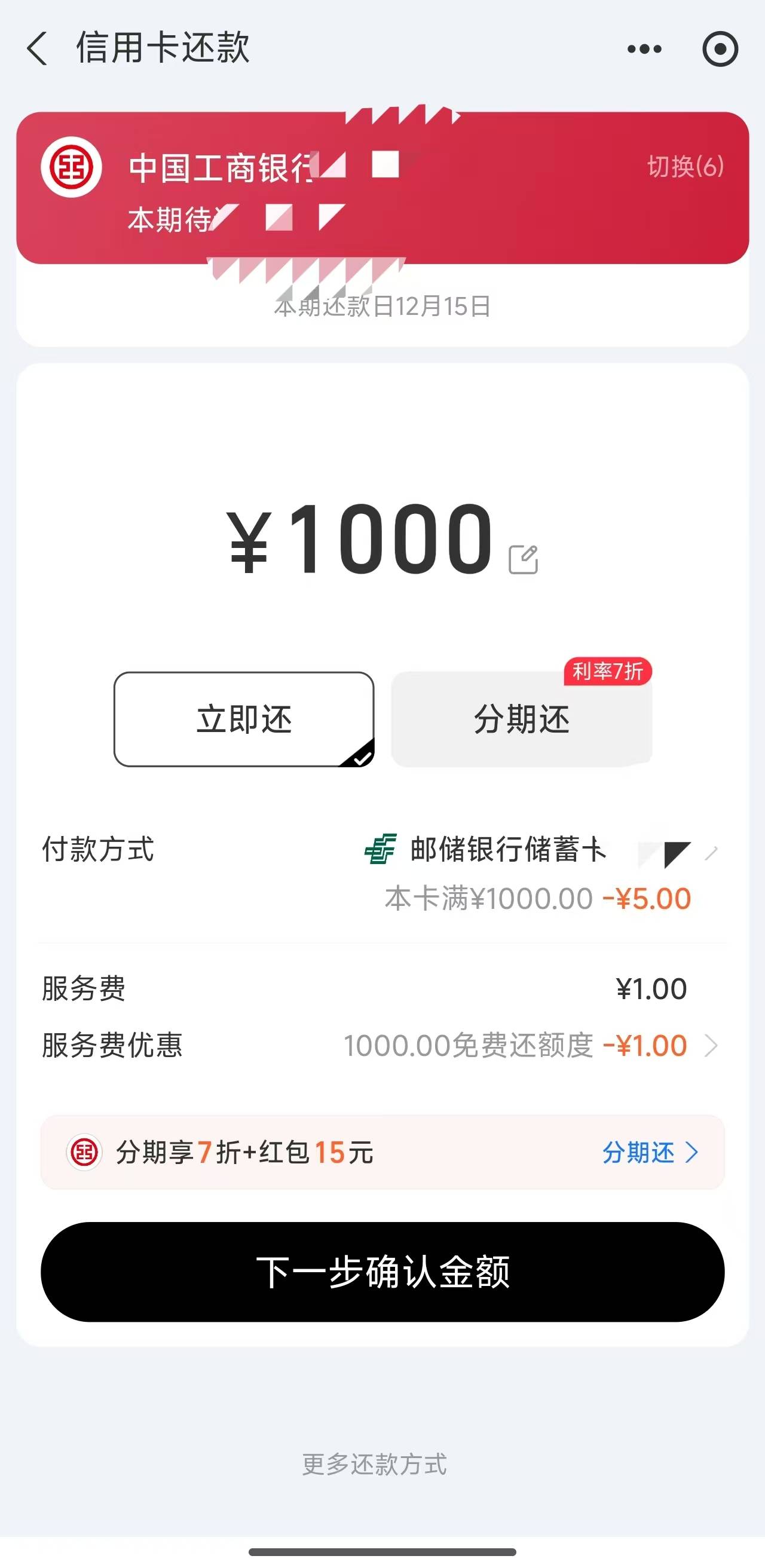Go back from the 信用卡还款 page
The height and width of the screenshot is (1568, 765).
coord(38,48)
